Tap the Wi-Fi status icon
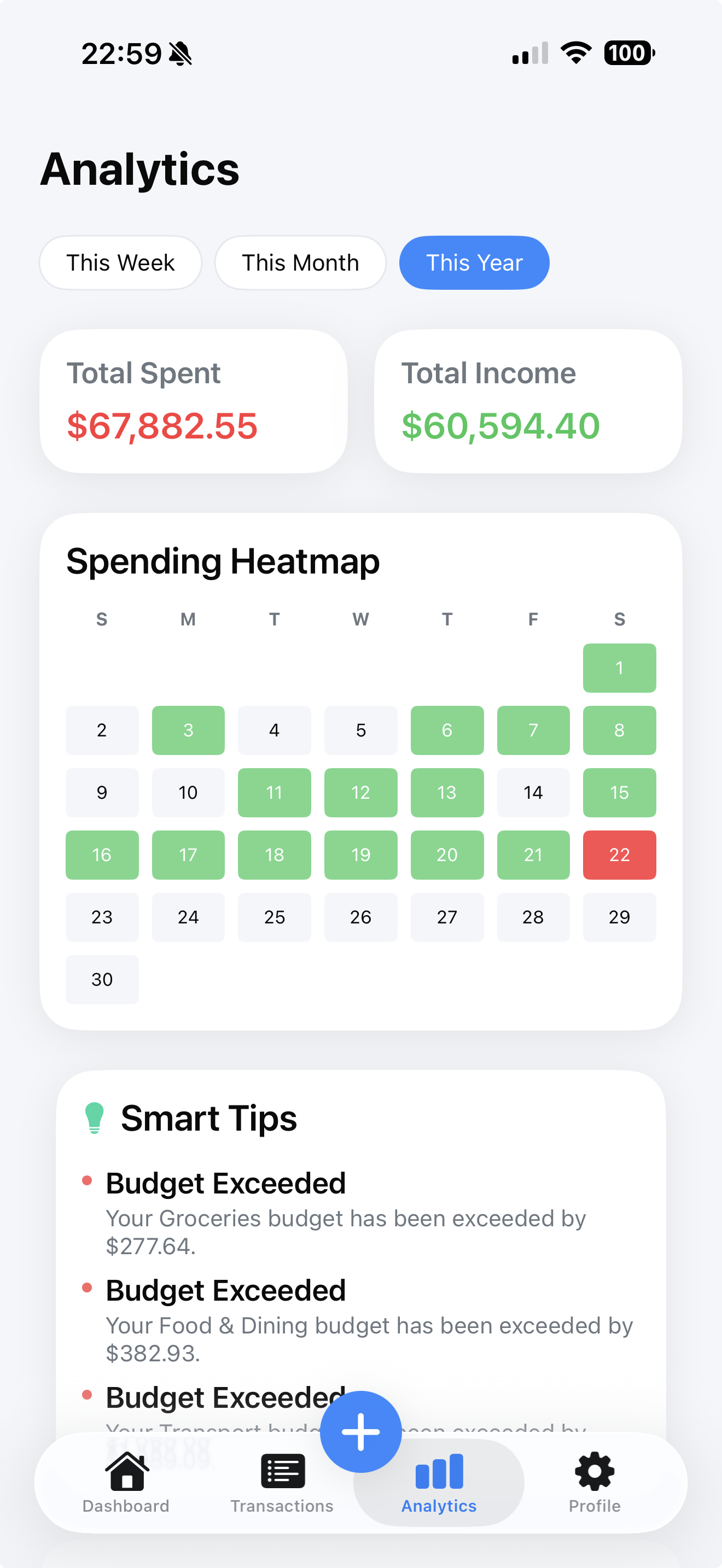 (x=575, y=54)
